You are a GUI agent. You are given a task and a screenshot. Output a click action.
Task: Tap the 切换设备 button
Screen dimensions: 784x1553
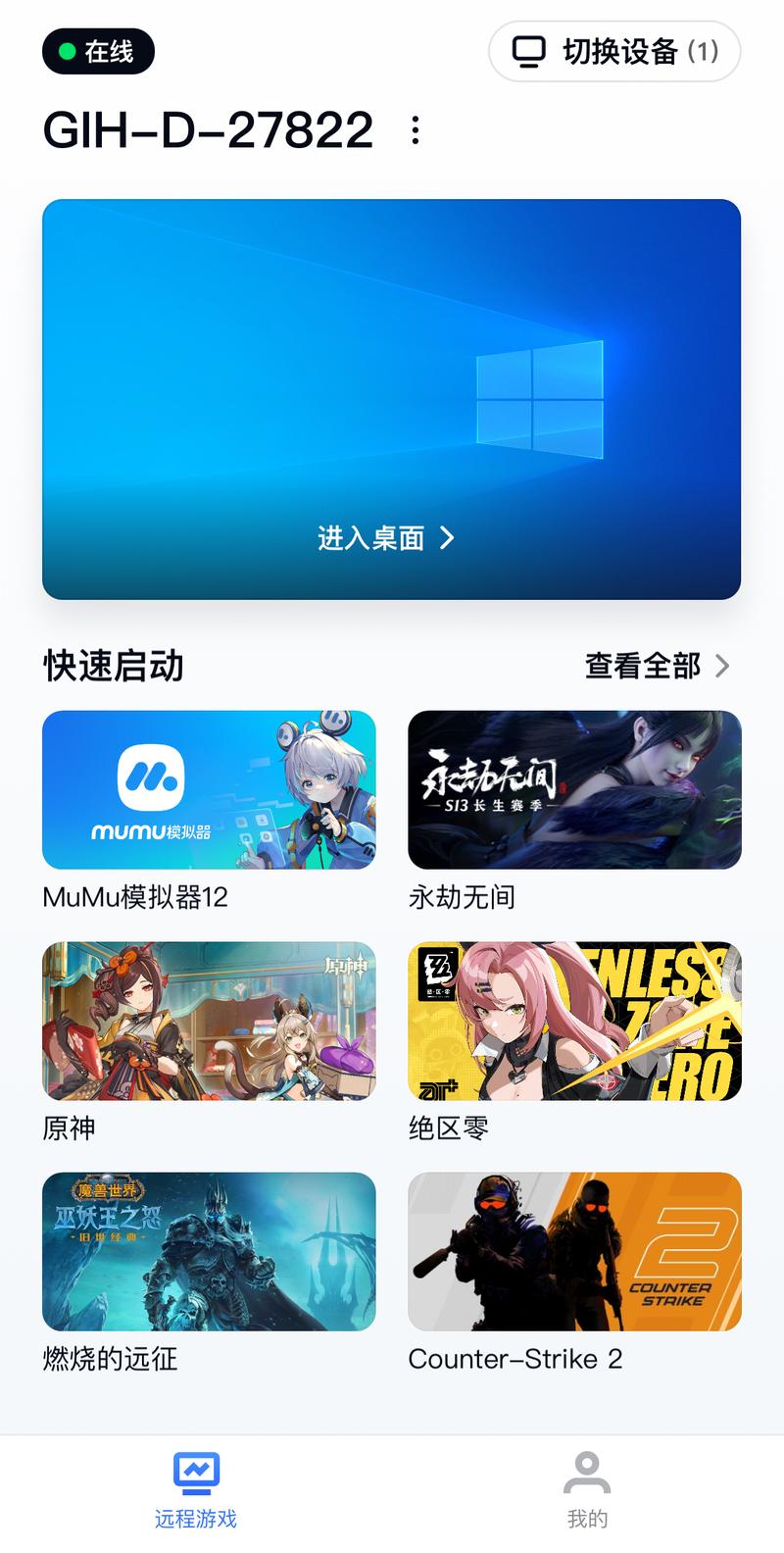click(614, 51)
